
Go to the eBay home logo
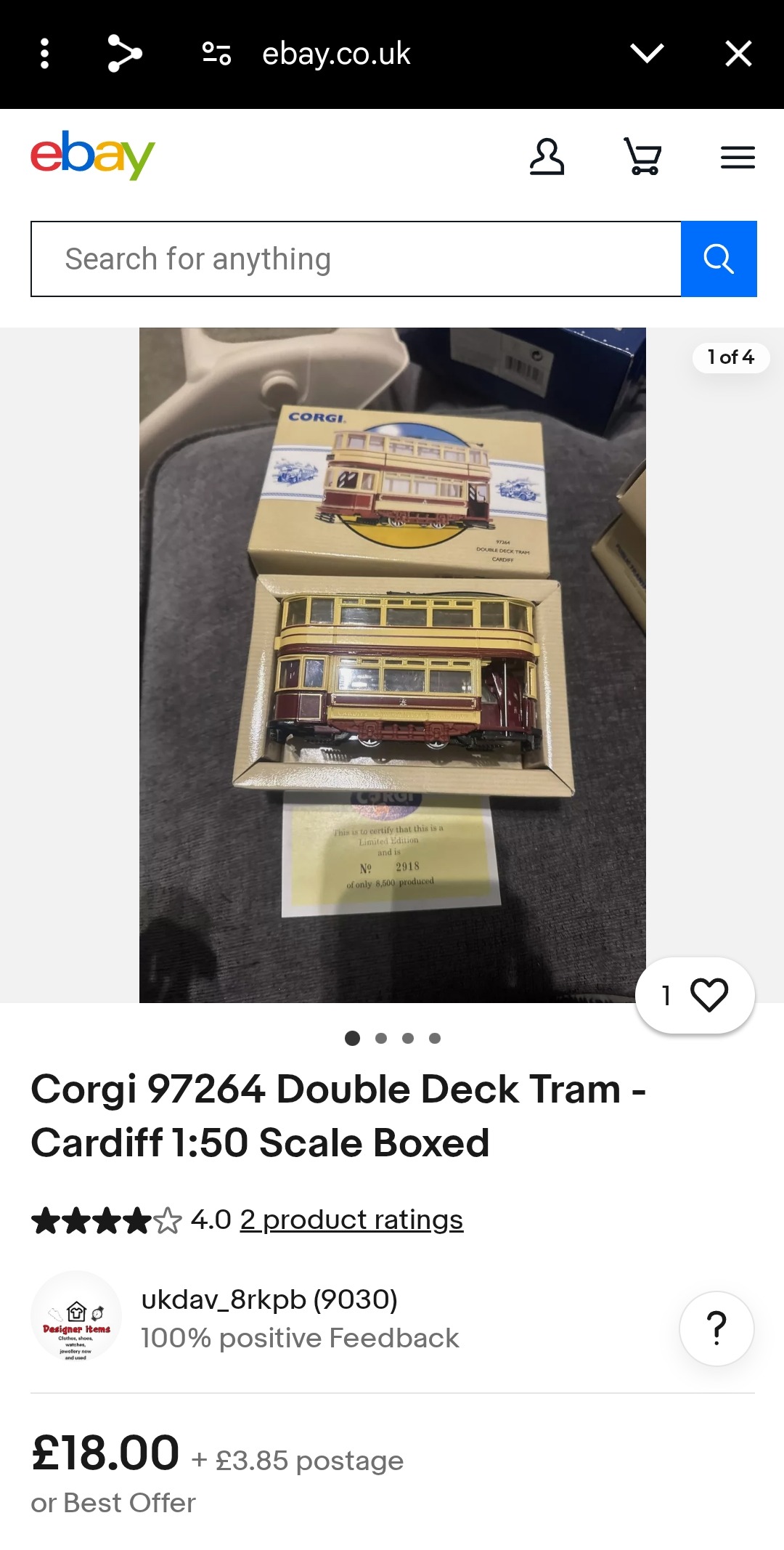coord(92,155)
